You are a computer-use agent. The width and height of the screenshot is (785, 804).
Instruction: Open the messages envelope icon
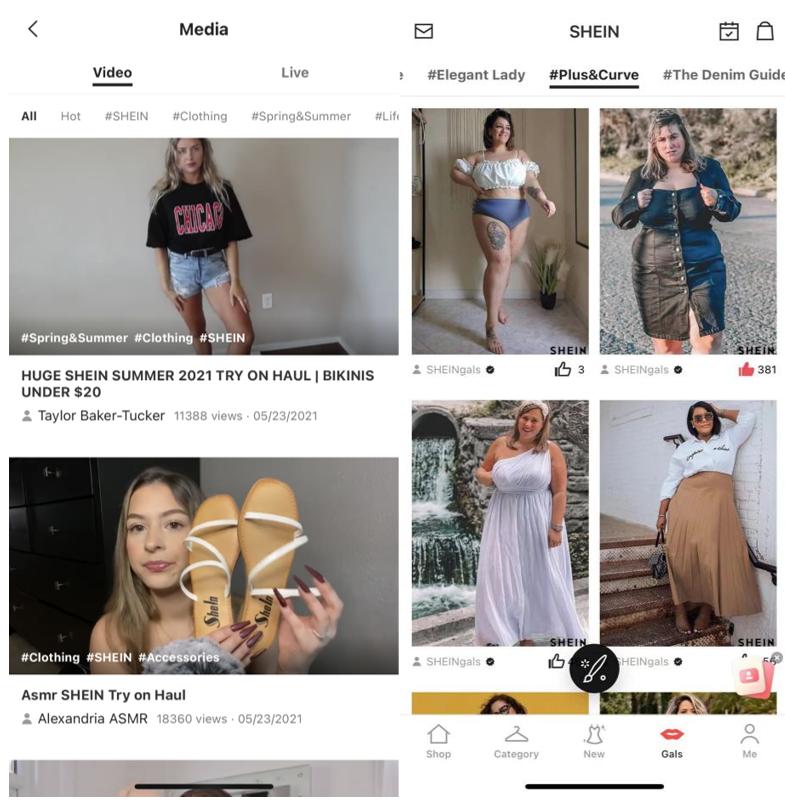(x=424, y=31)
